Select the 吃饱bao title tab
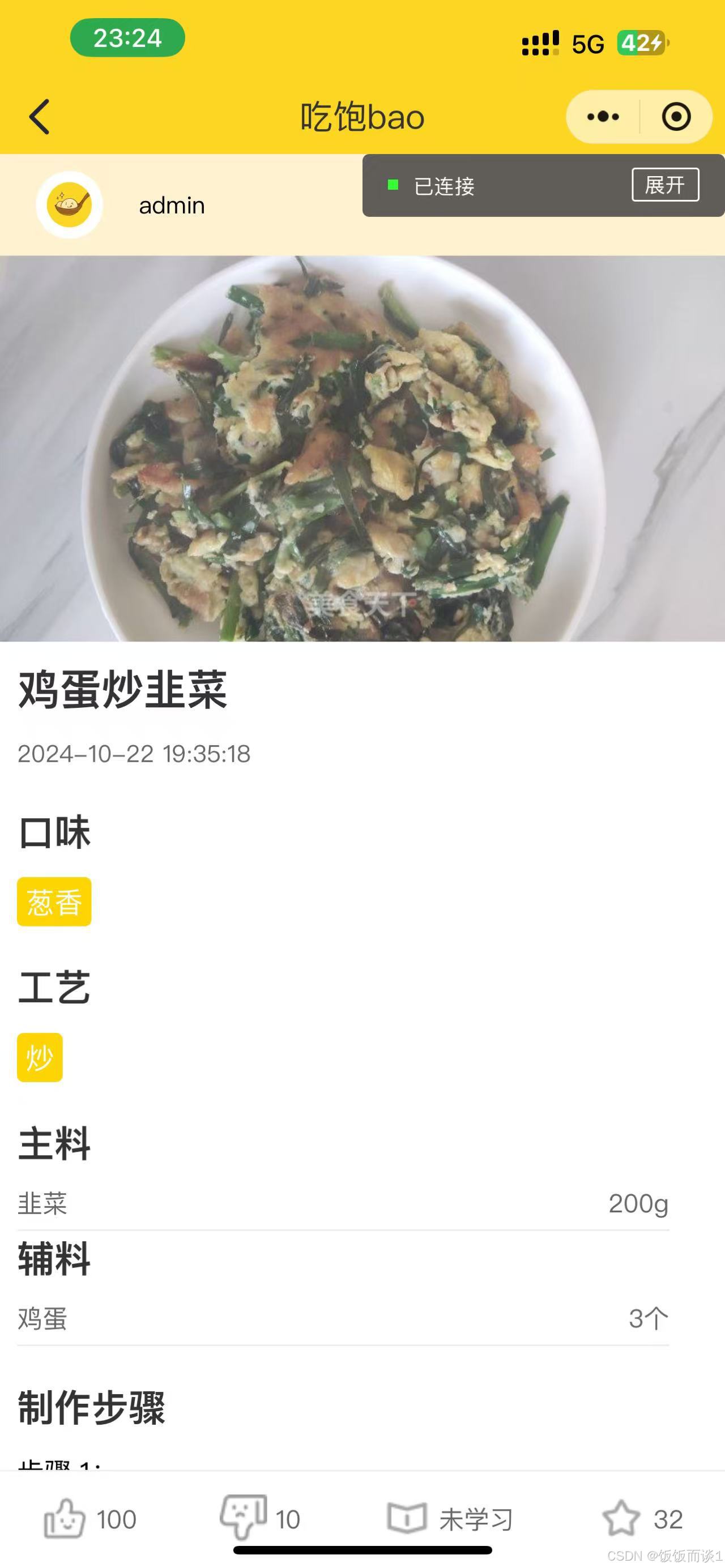Viewport: 725px width, 1568px height. pyautogui.click(x=361, y=116)
